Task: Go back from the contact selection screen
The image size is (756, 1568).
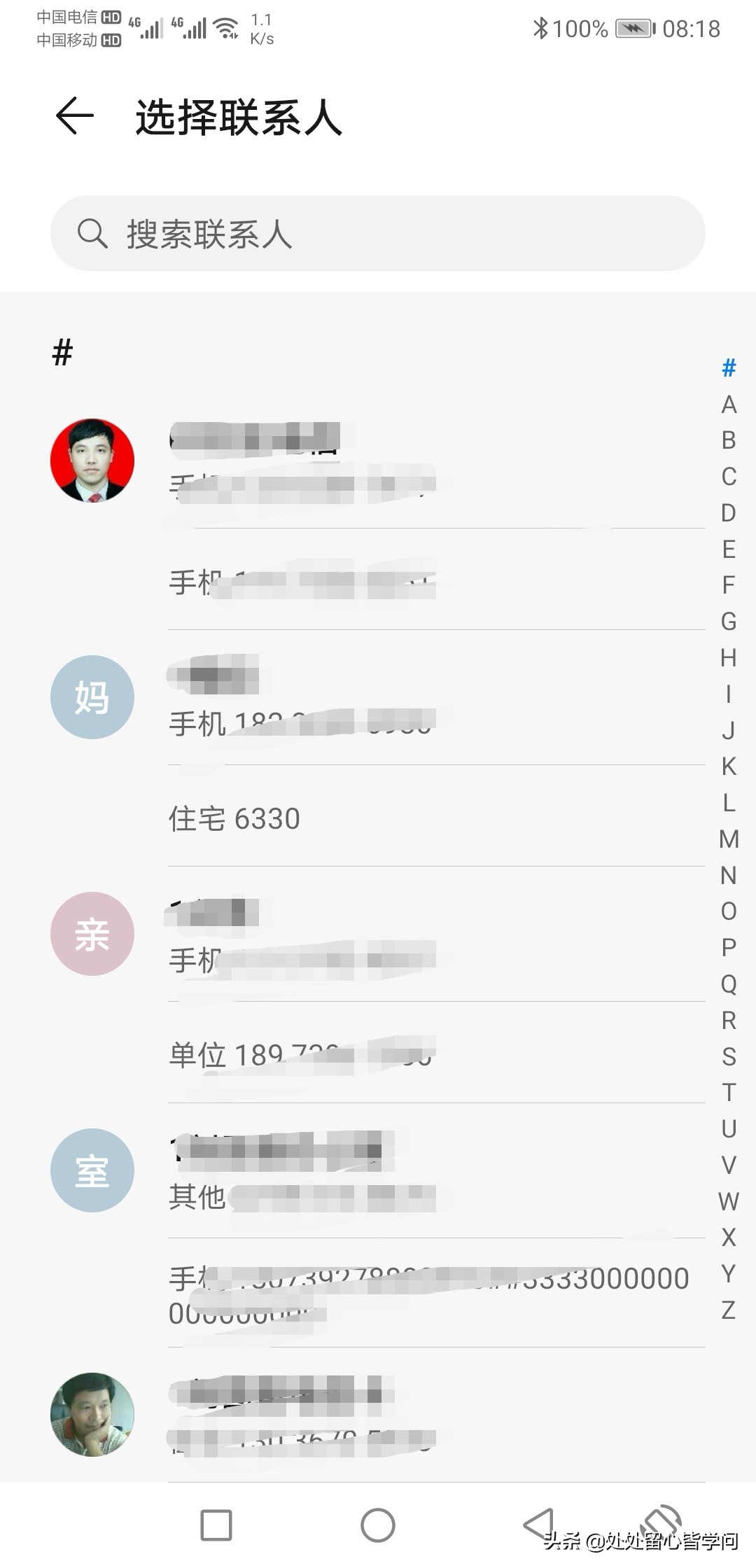Action: pos(75,115)
